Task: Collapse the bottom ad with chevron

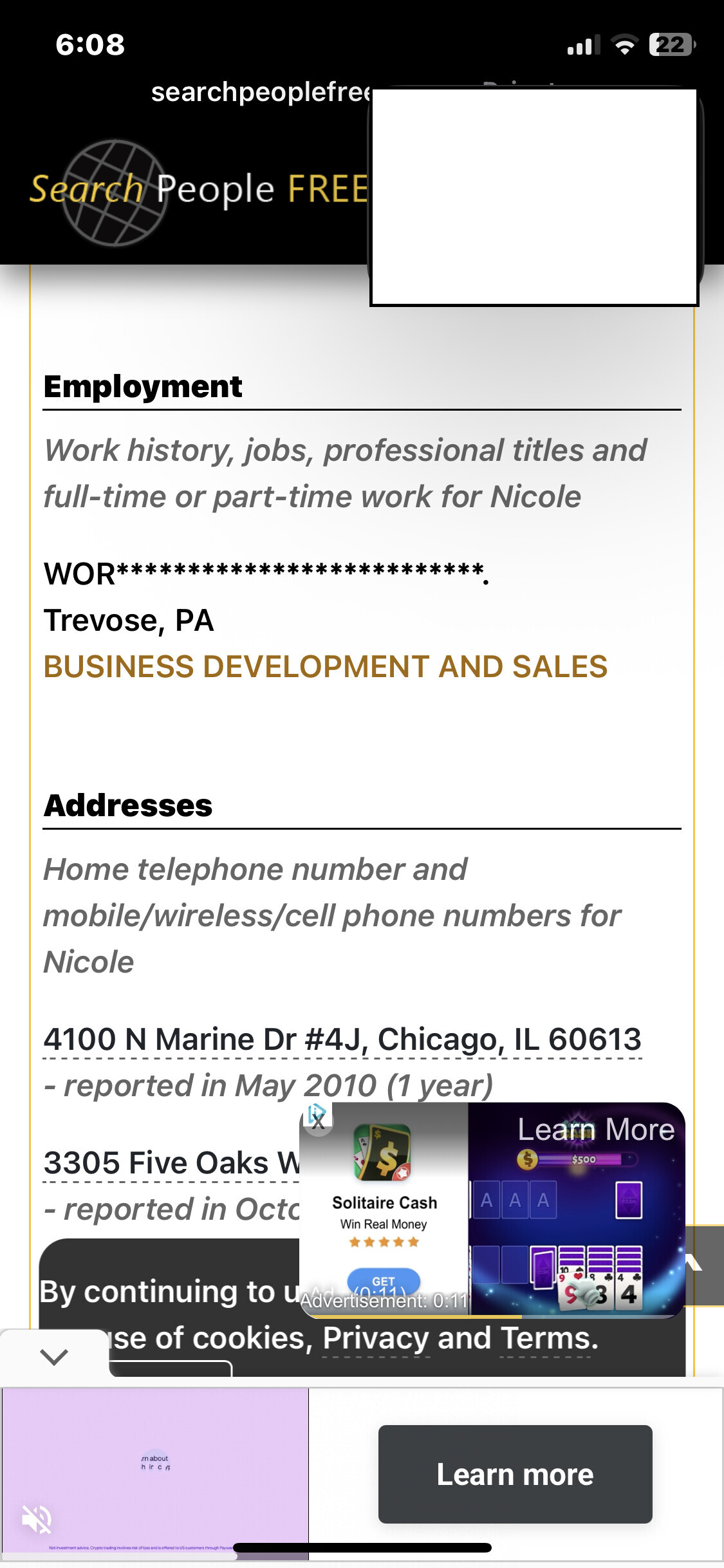Action: point(54,1357)
